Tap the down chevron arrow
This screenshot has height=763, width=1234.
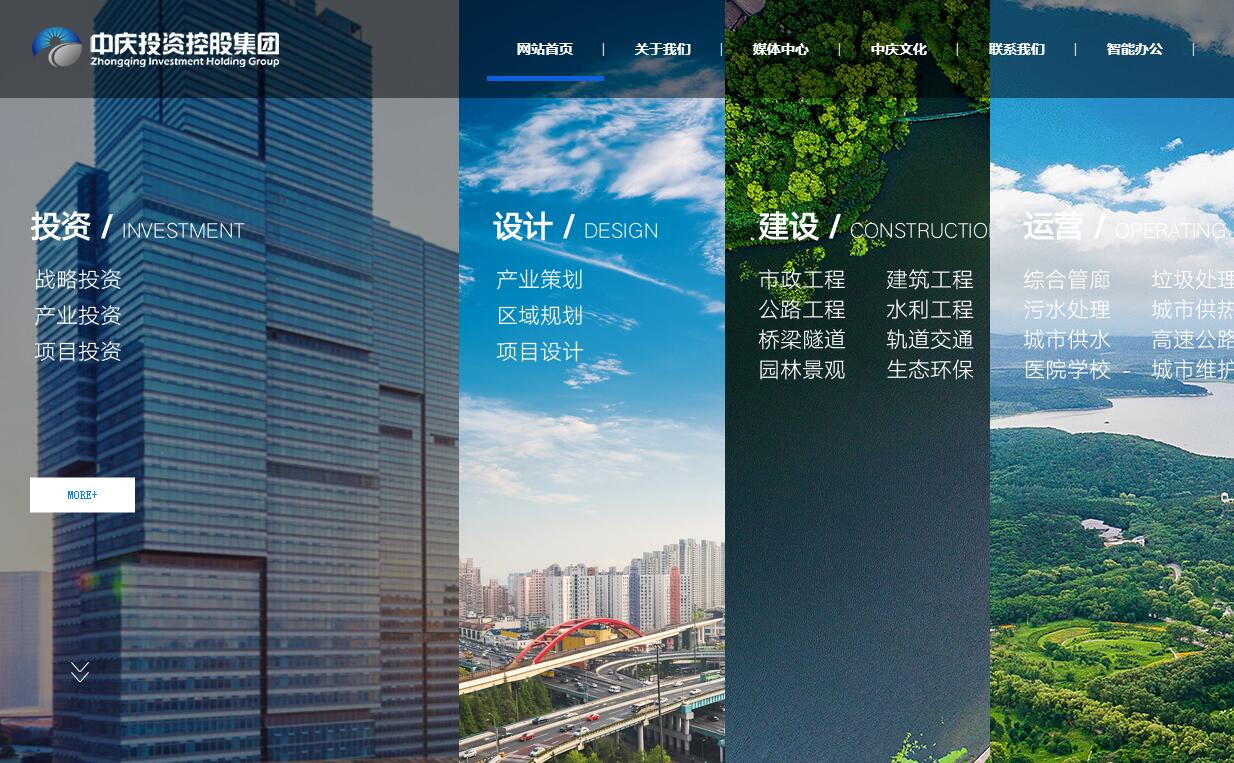pyautogui.click(x=80, y=672)
